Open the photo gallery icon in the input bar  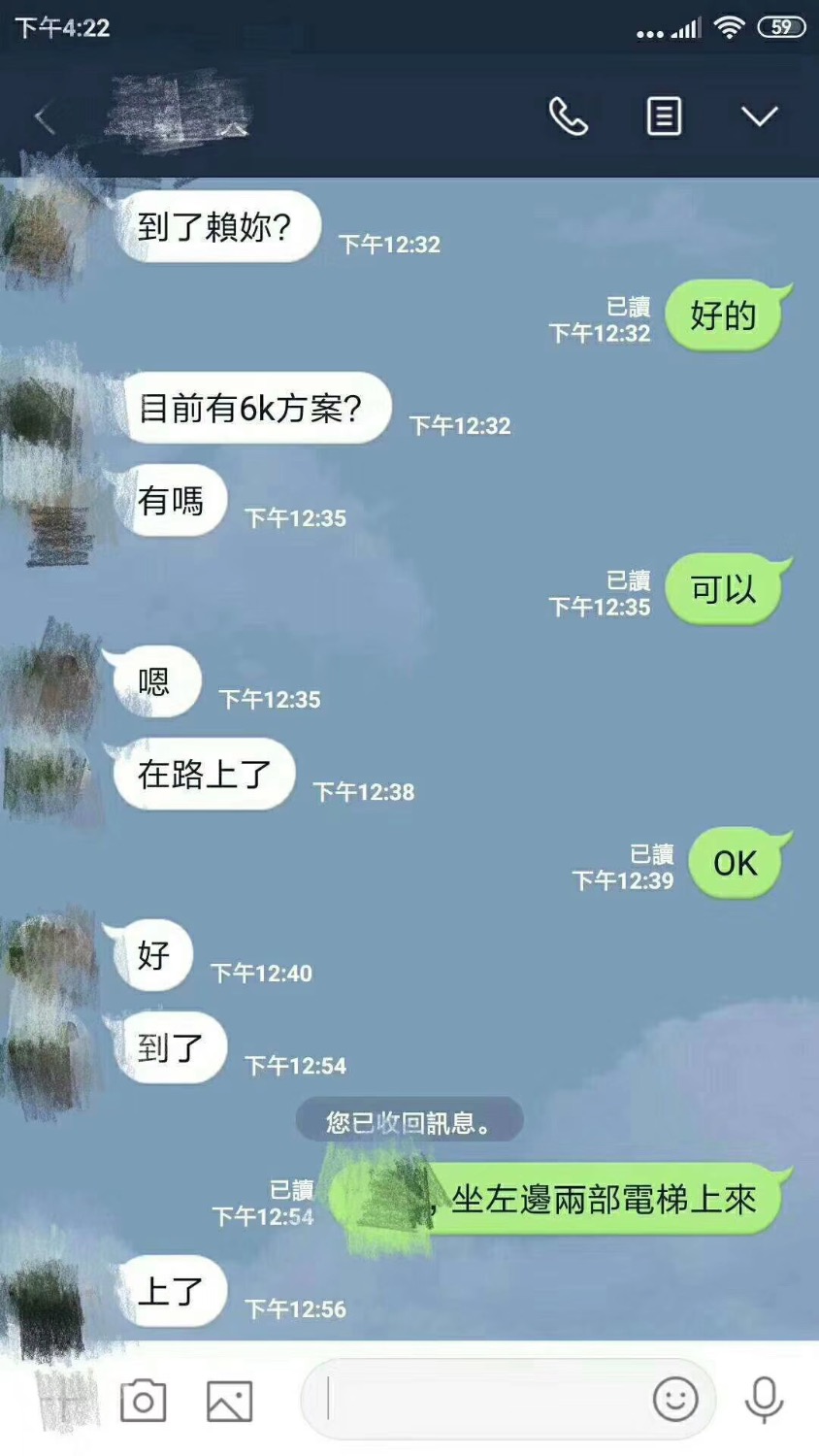230,1400
